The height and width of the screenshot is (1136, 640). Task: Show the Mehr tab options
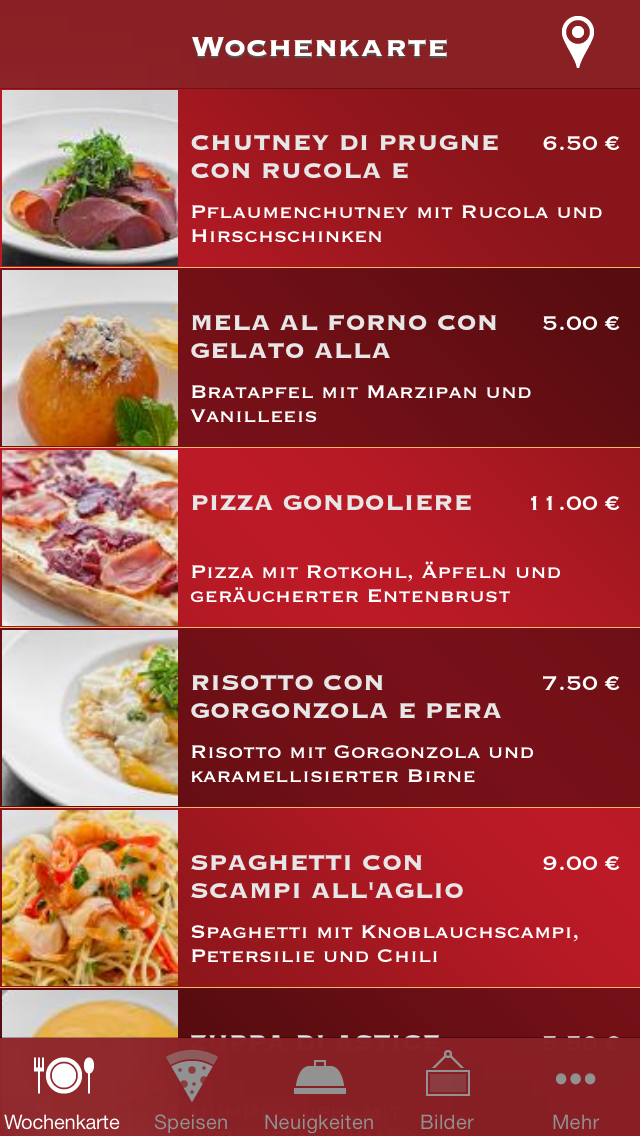pos(575,1090)
